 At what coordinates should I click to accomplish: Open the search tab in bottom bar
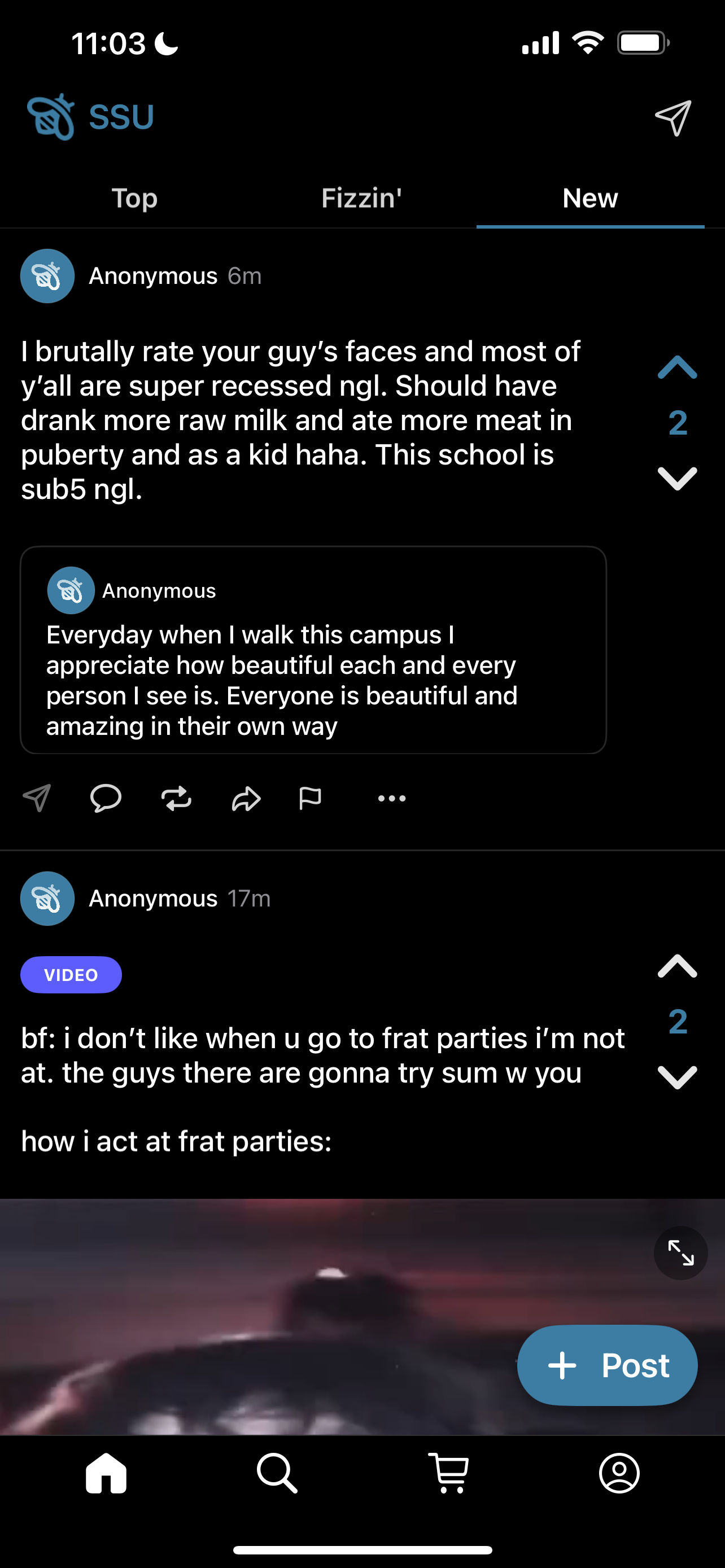click(x=277, y=1473)
